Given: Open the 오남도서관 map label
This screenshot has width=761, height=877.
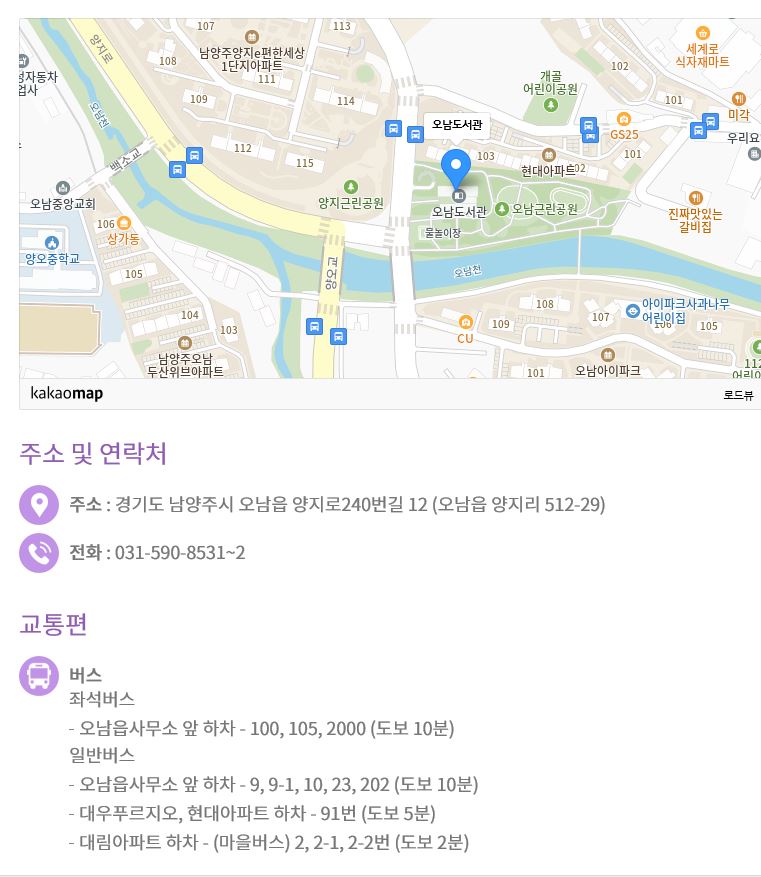Looking at the screenshot, I should [457, 125].
